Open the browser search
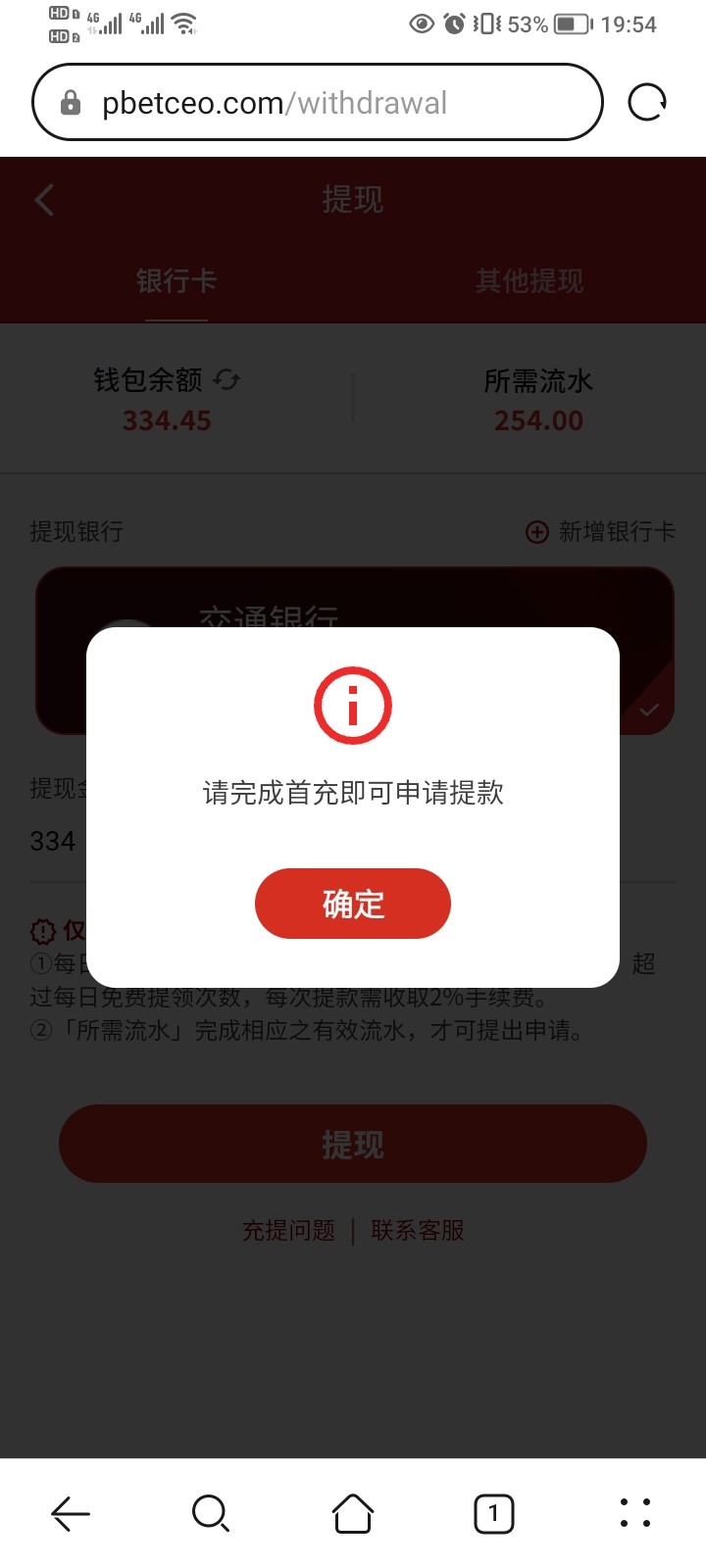706x1568 pixels. pyautogui.click(x=211, y=1514)
